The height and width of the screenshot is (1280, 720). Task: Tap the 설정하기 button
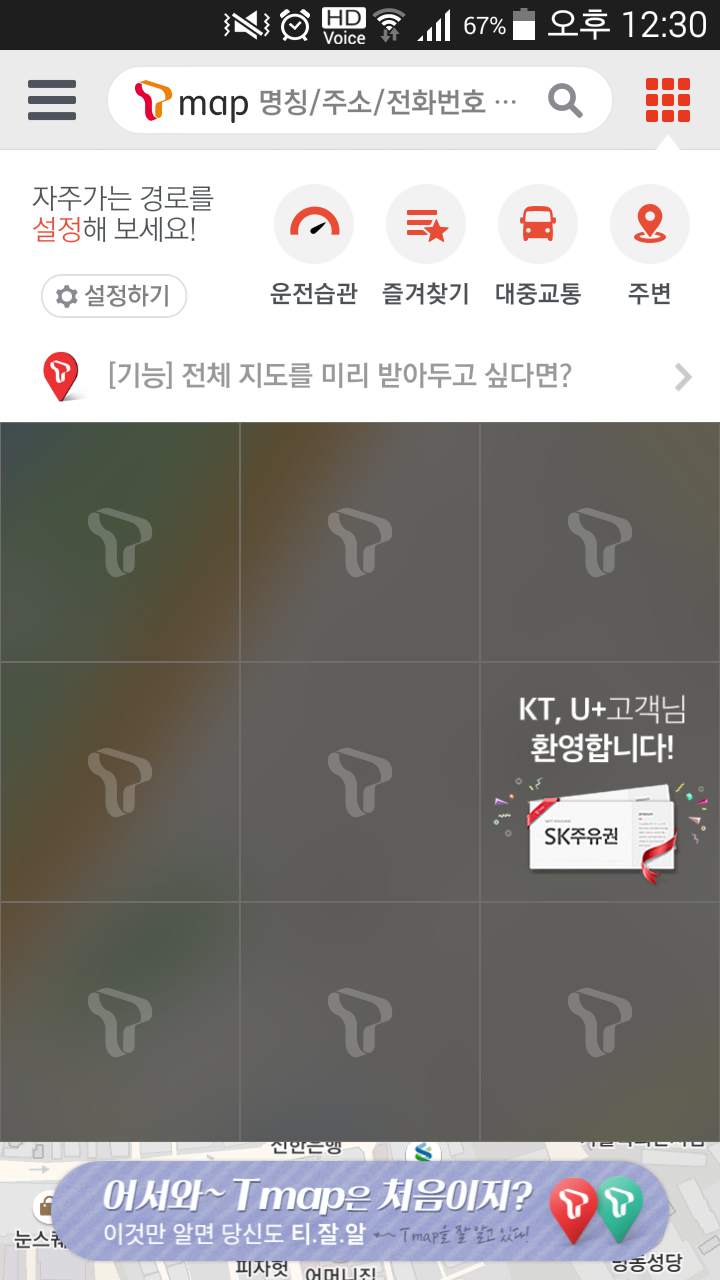[x=114, y=296]
